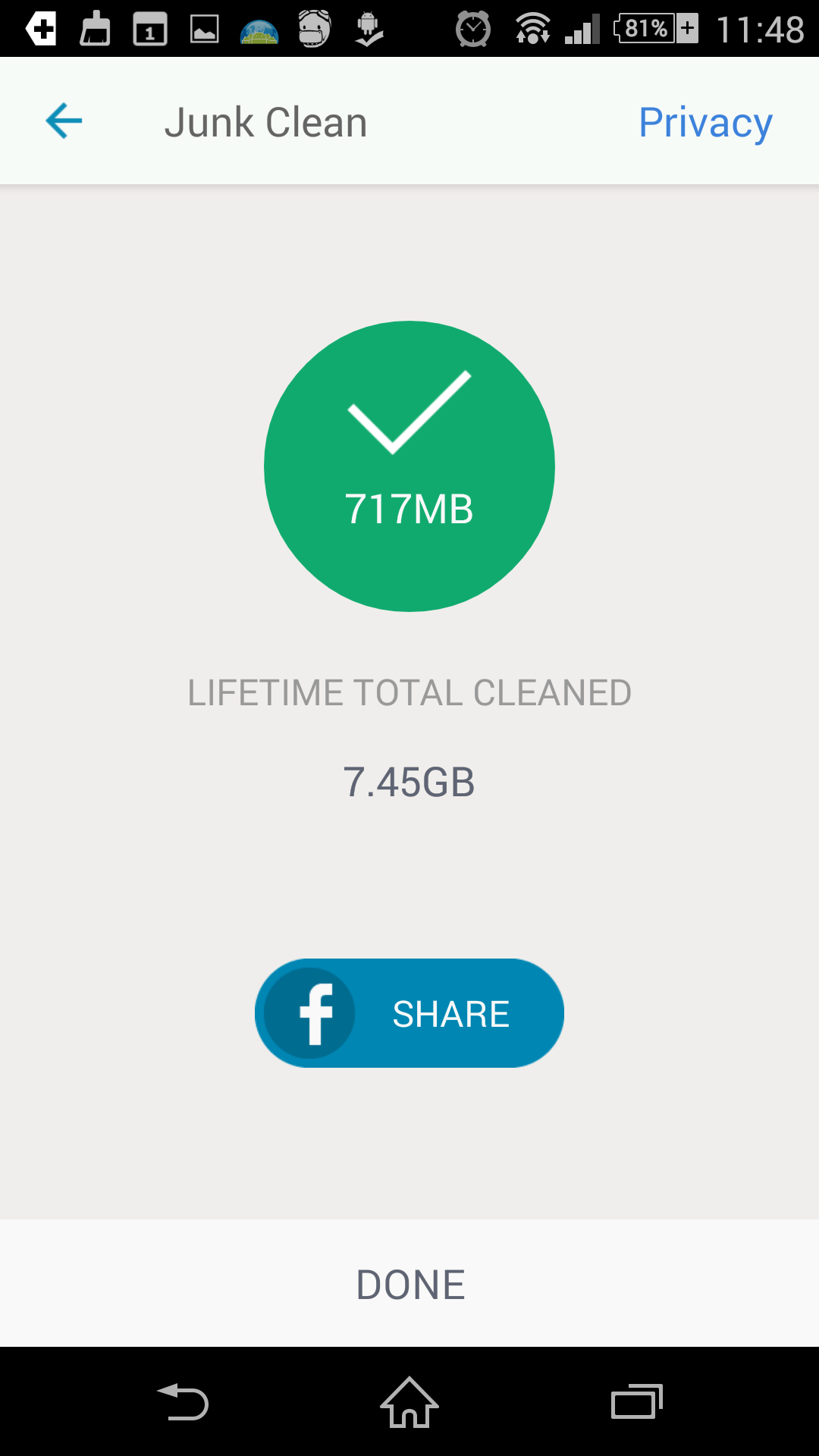Open the system home screen
The height and width of the screenshot is (1456, 819).
409,1402
